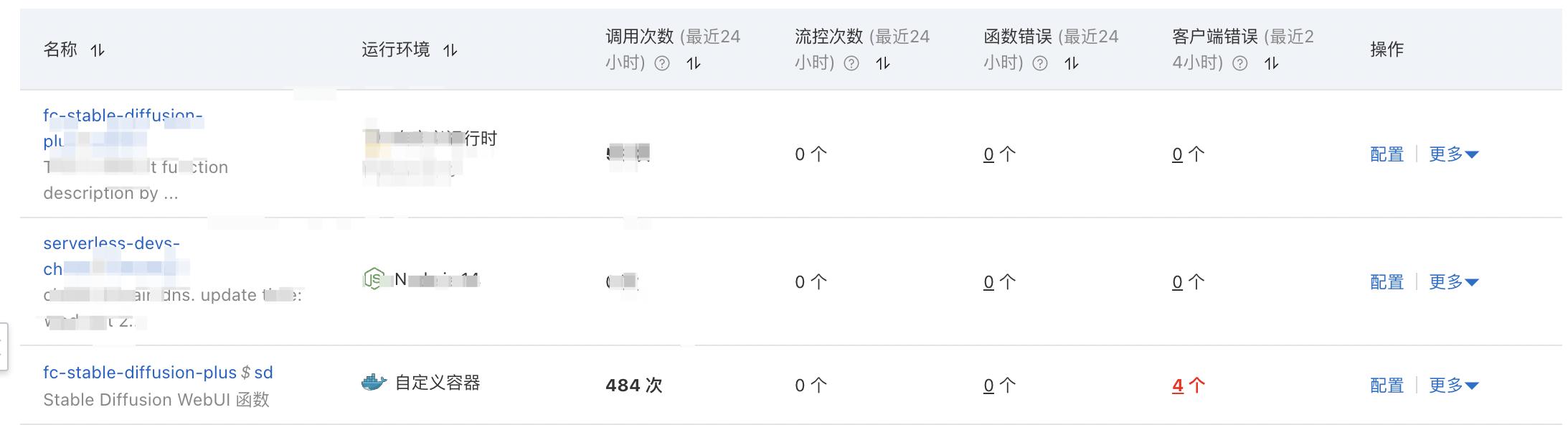
Task: Sort by 调用次数
Action: pos(693,64)
